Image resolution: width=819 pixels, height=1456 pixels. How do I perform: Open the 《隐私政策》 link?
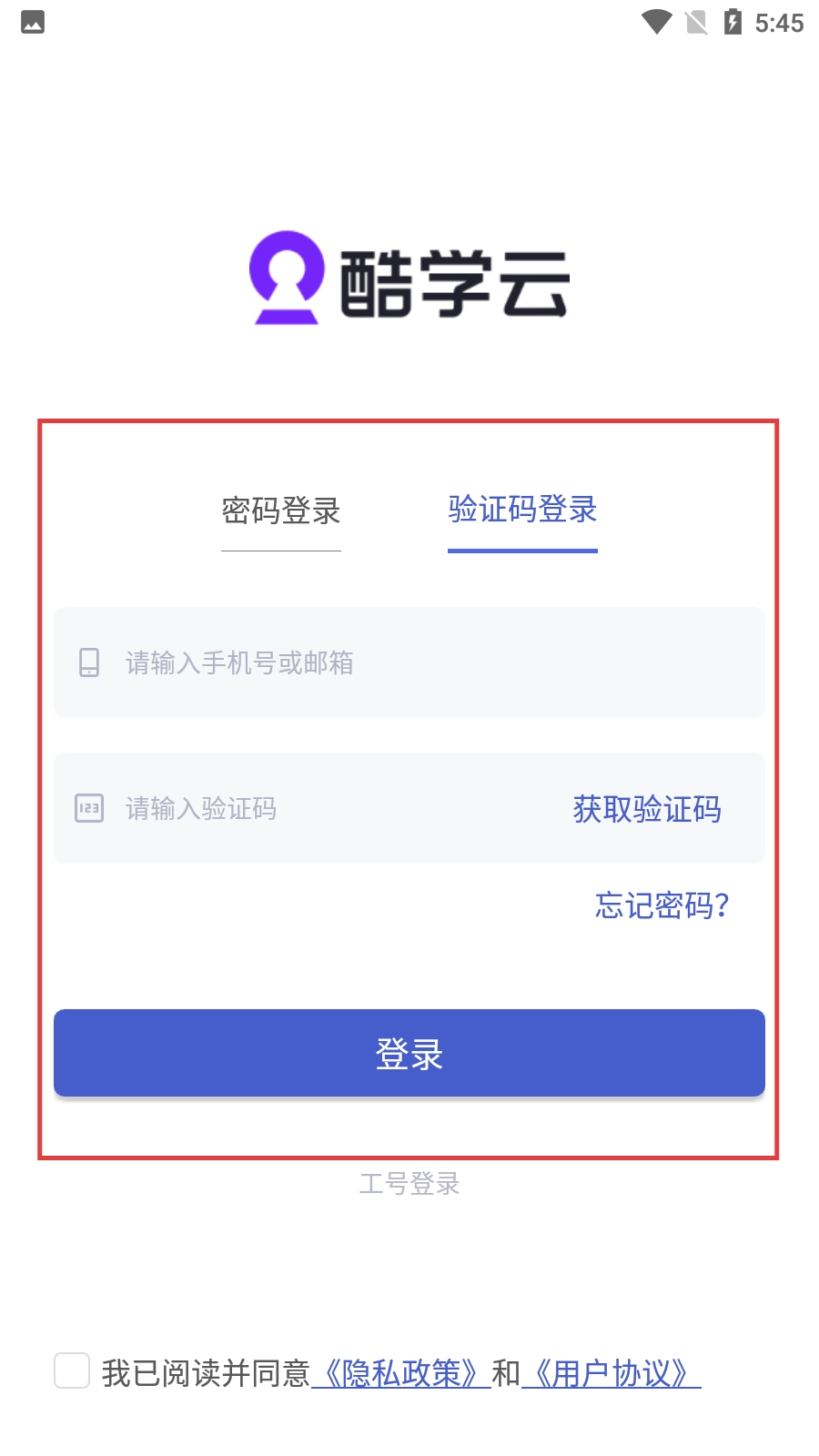click(x=401, y=1373)
